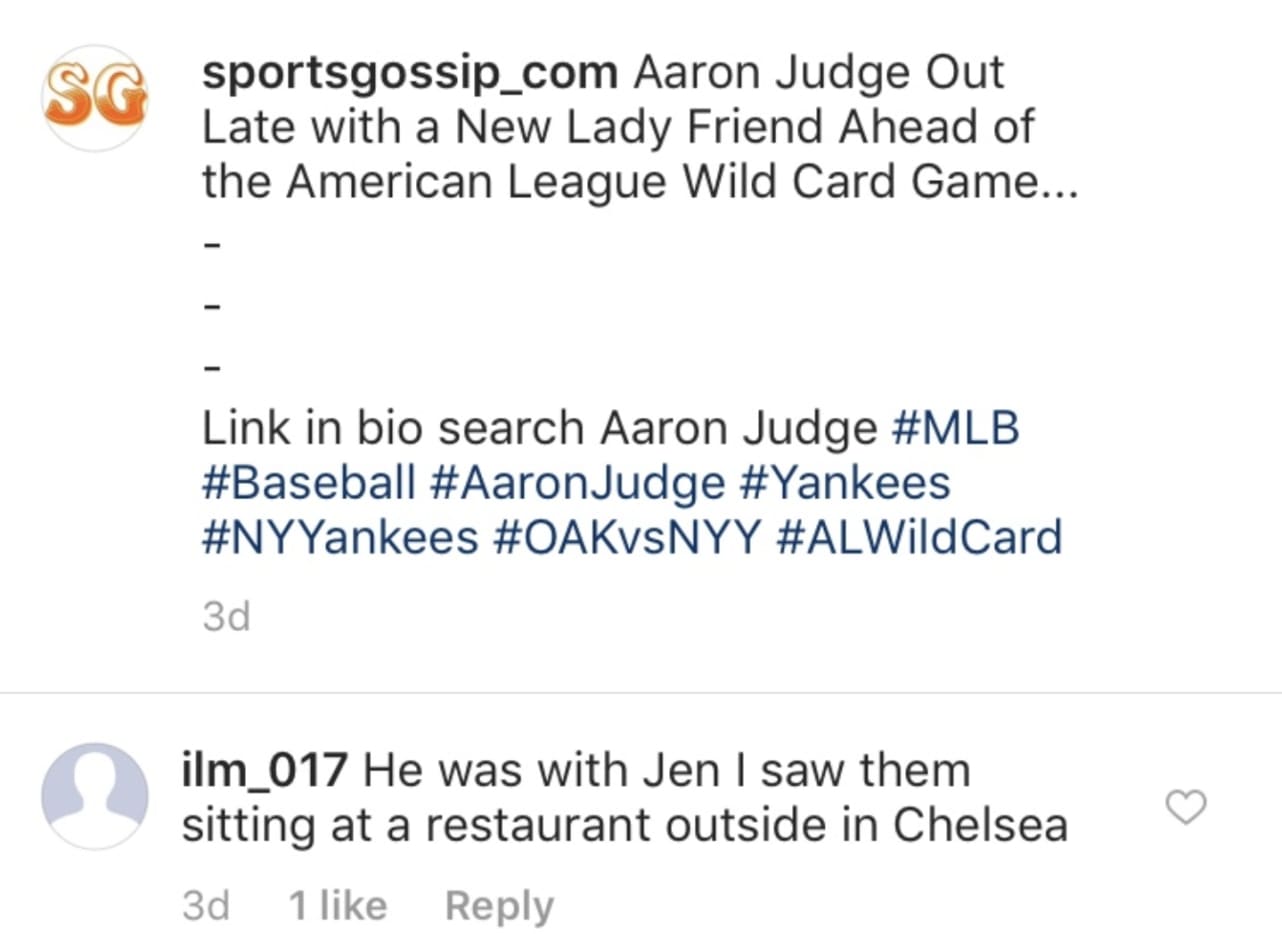This screenshot has height=934, width=1282.
Task: Open the sportsgossip_com username link
Action: [x=409, y=73]
